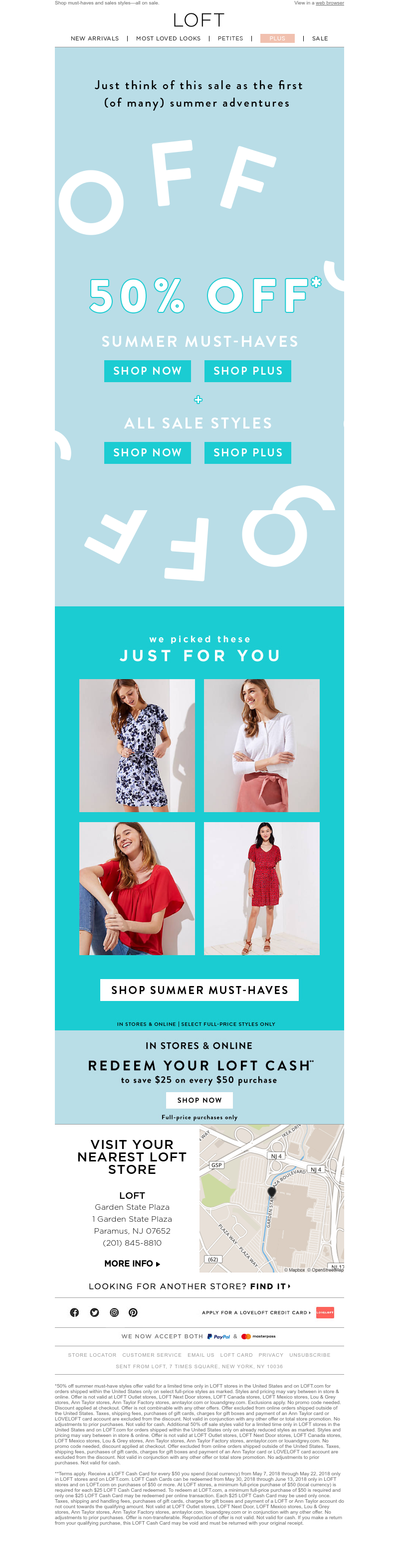Open LOFT's Pinterest page
Screen dimensions: 399x1568
tap(133, 1312)
